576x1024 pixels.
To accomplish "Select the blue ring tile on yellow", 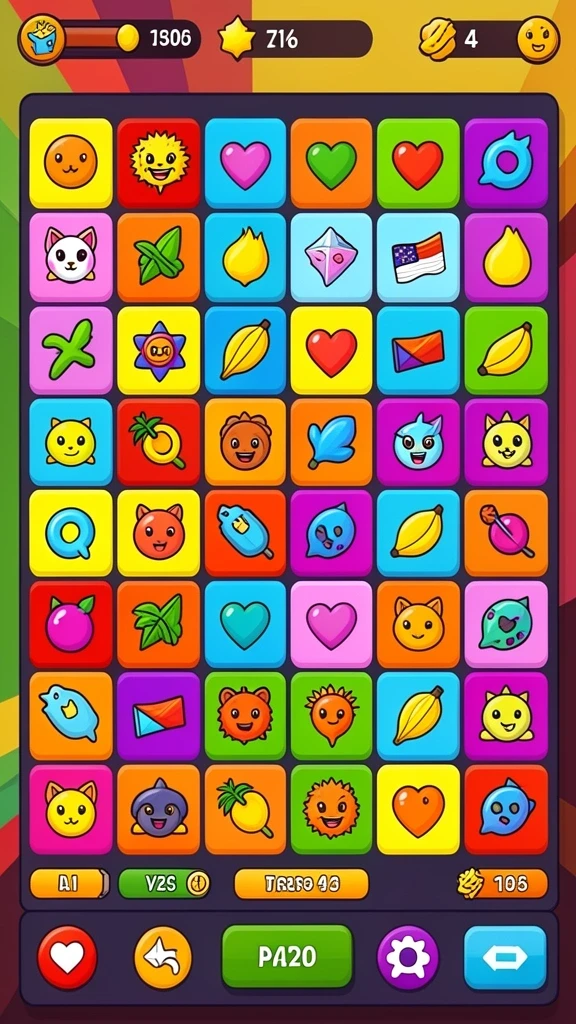I will pyautogui.click(x=71, y=533).
